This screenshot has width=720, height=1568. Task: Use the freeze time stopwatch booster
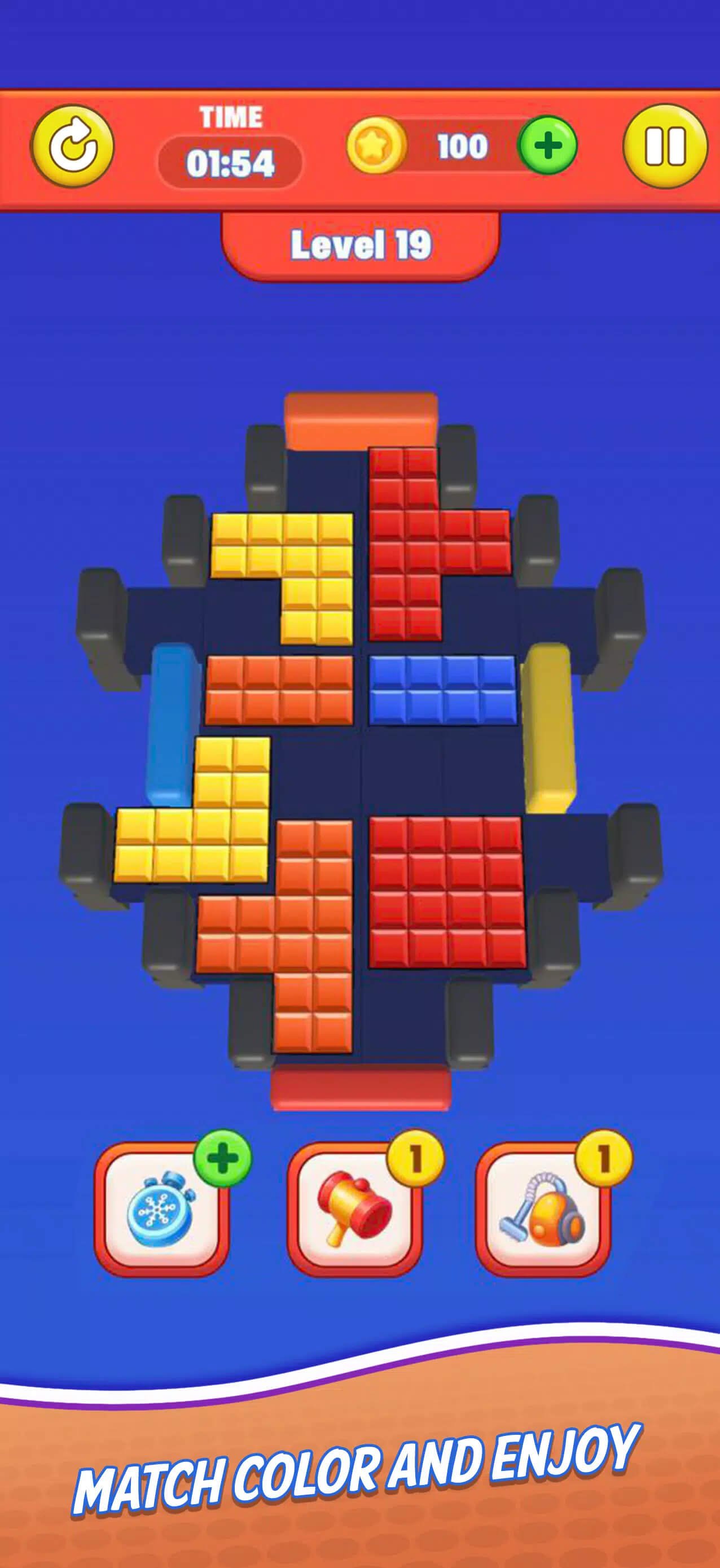coord(162,1209)
